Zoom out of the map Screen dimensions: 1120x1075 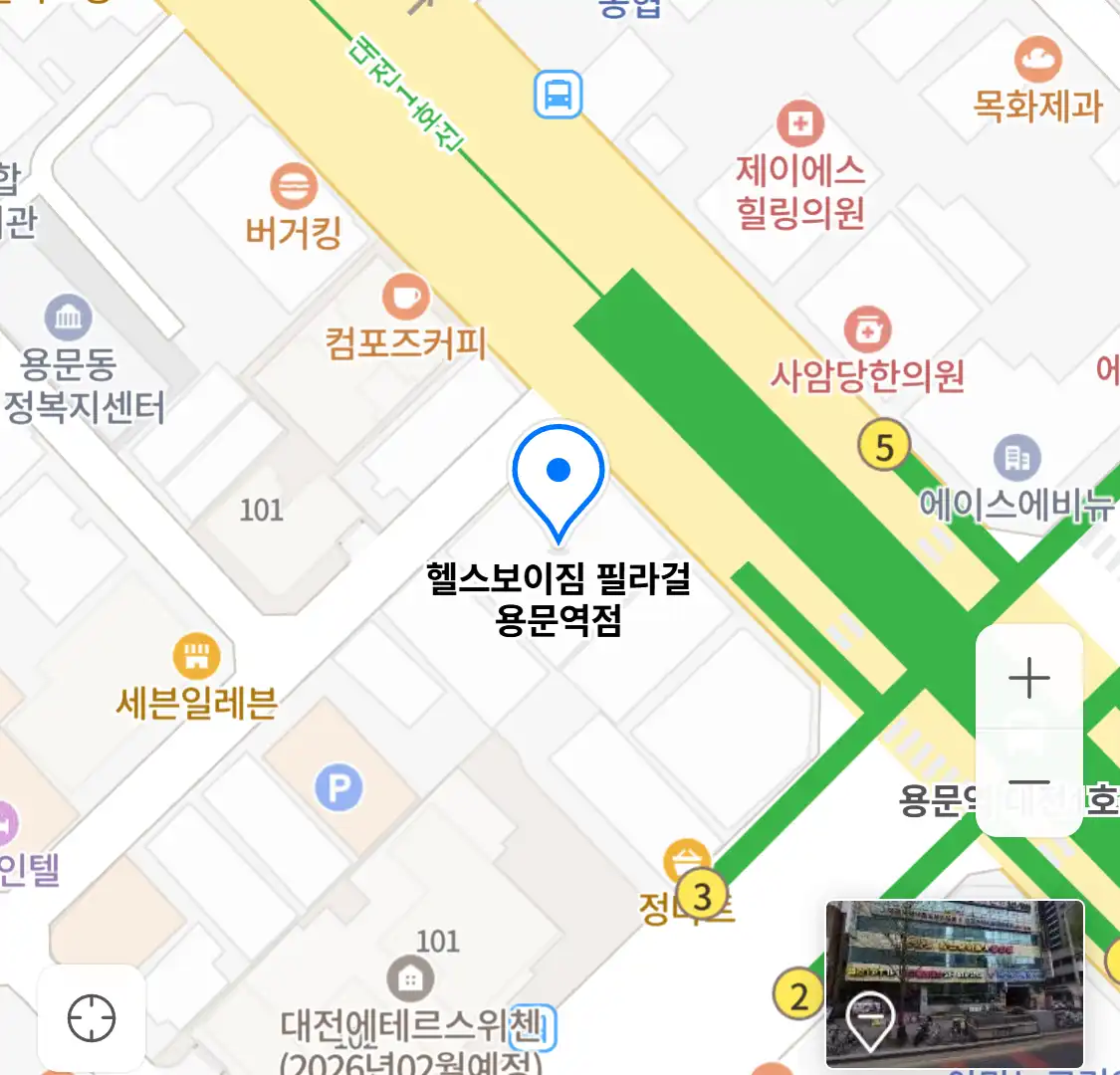[x=1028, y=782]
